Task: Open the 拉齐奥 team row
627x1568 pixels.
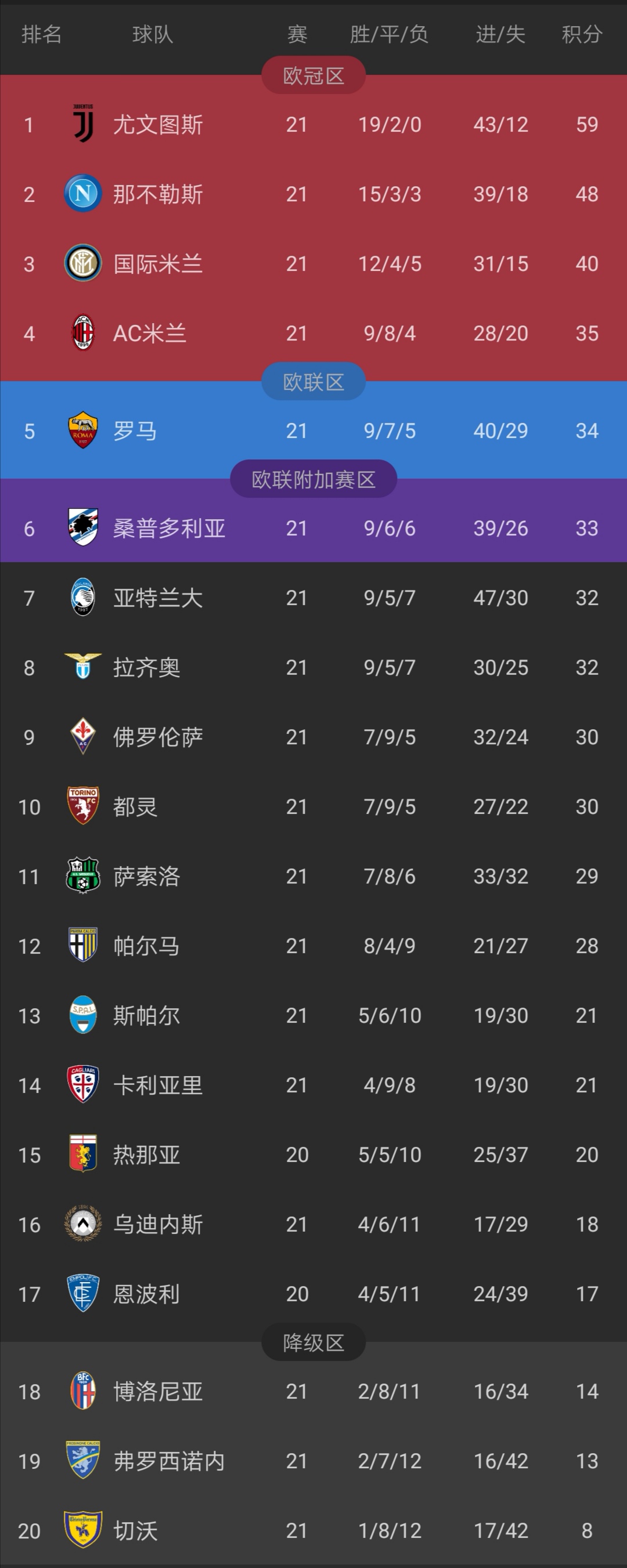Action: click(146, 668)
